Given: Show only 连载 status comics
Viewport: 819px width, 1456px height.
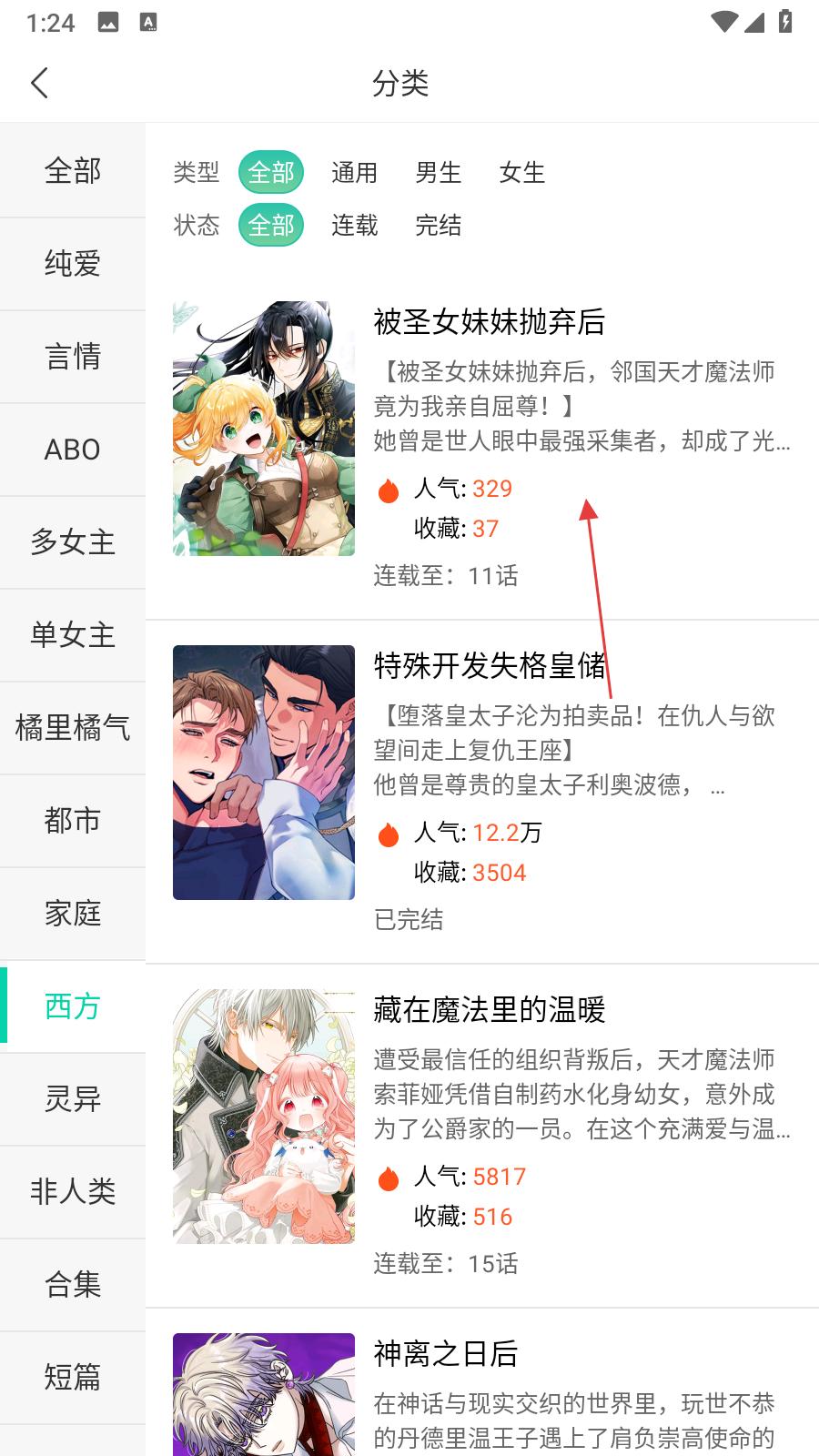Looking at the screenshot, I should [354, 226].
